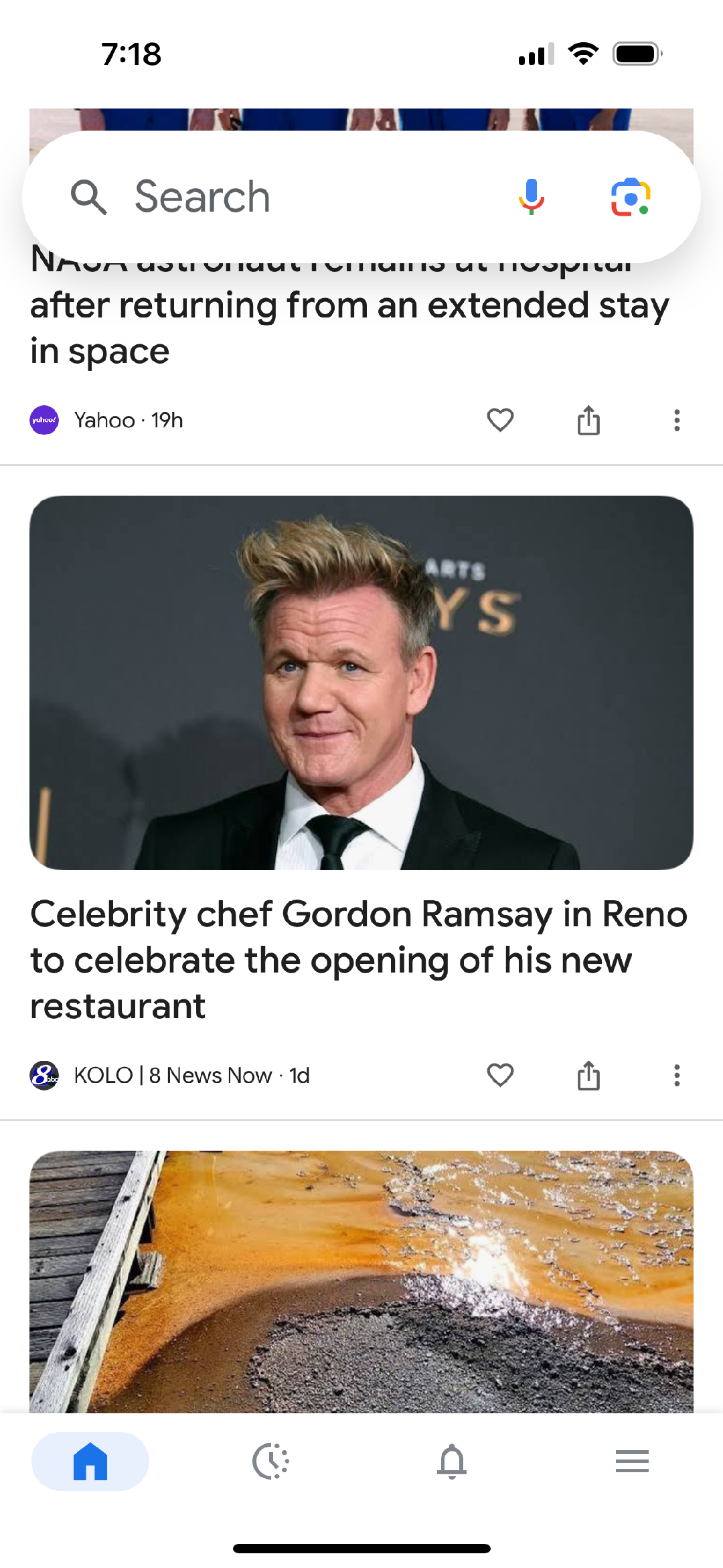
Task: Open the article with the orange hot spring photo
Action: click(x=361, y=1279)
